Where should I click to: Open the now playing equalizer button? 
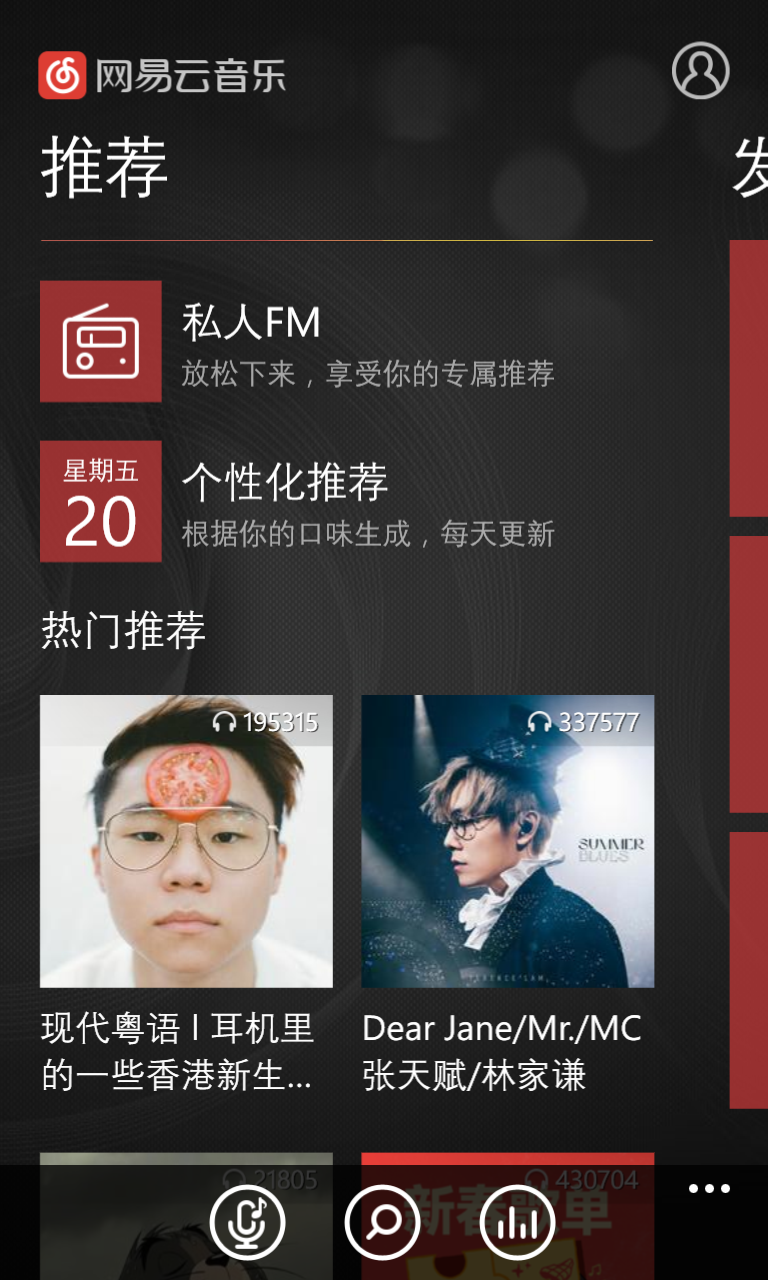[517, 1222]
